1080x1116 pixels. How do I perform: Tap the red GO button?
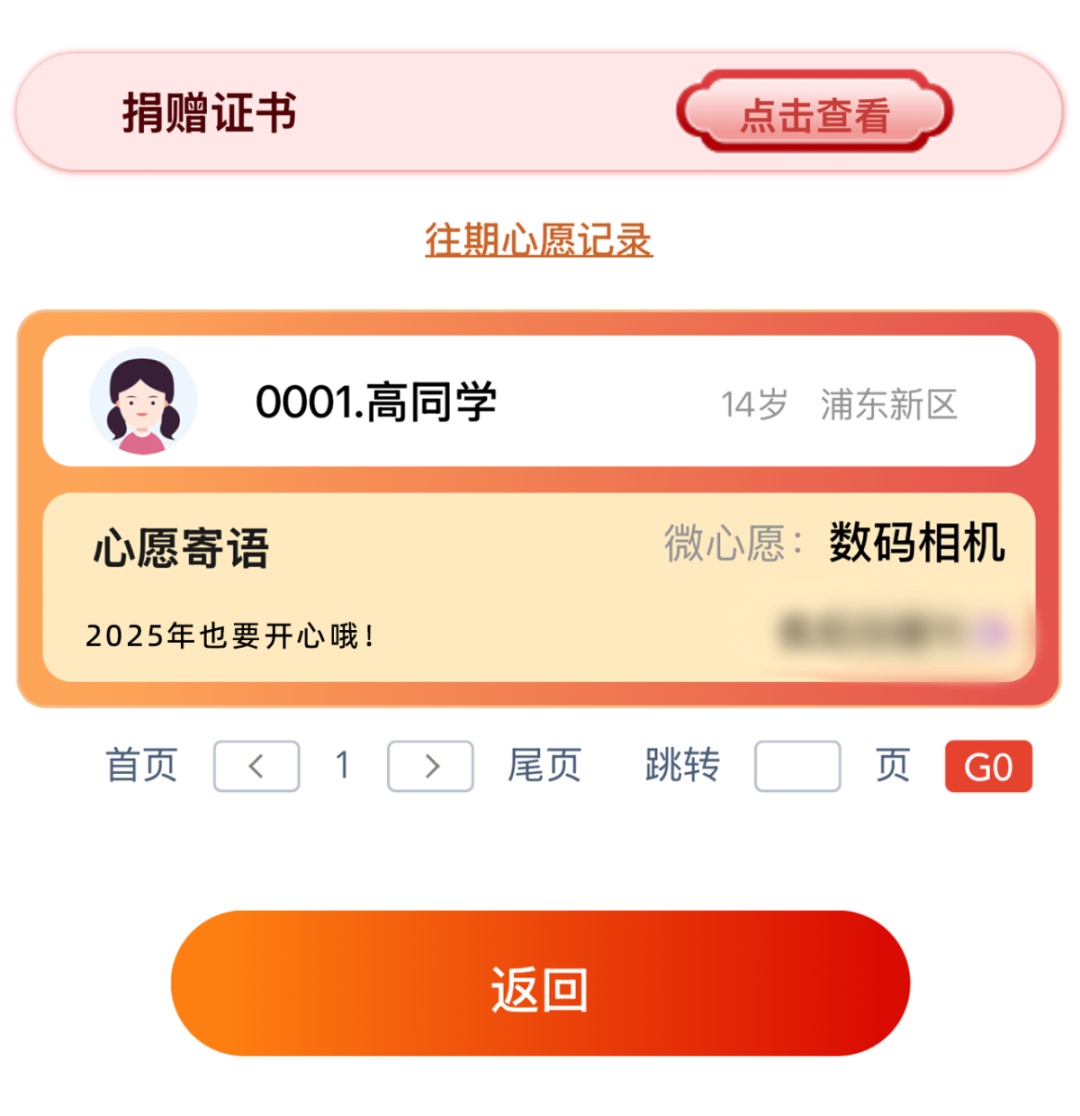coord(988,766)
